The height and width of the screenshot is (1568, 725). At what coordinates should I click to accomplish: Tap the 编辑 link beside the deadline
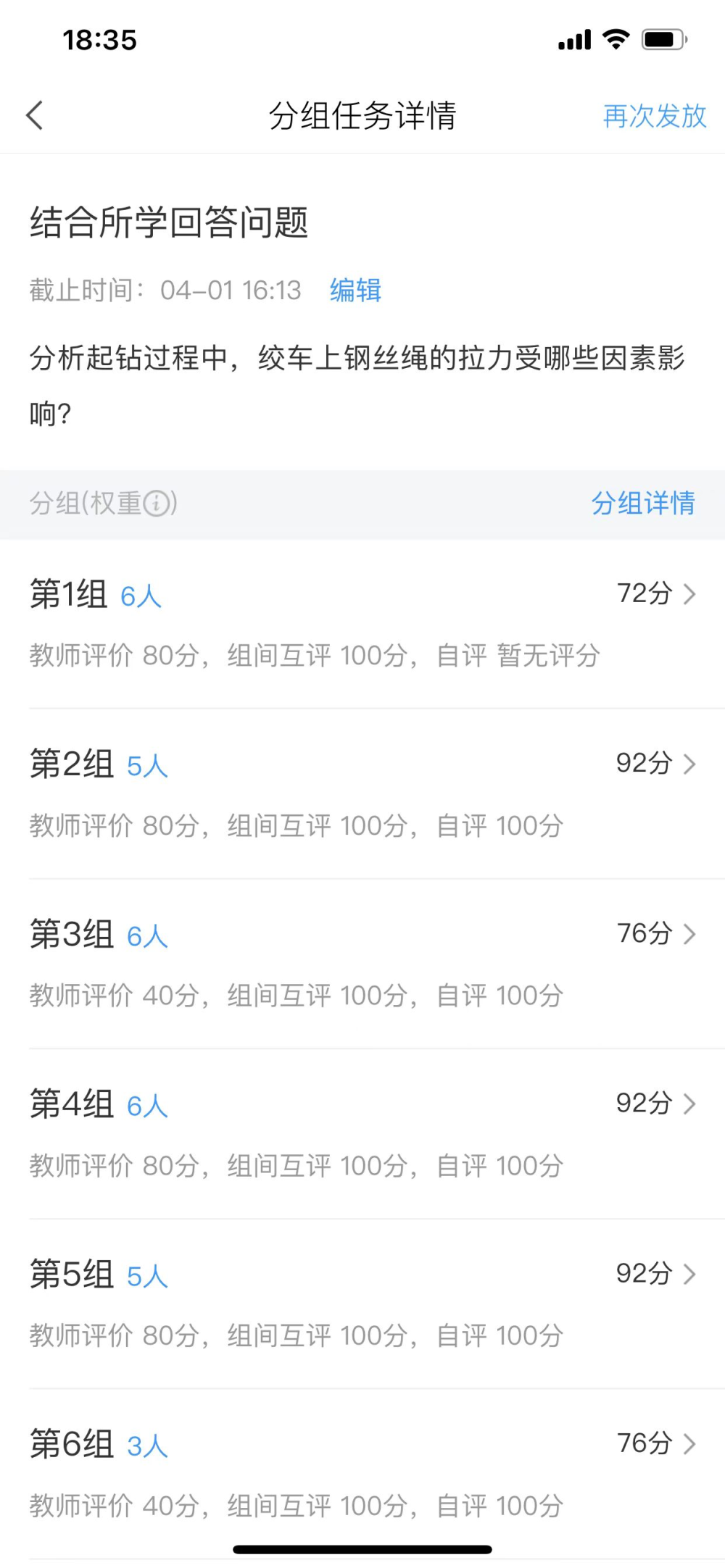click(355, 290)
